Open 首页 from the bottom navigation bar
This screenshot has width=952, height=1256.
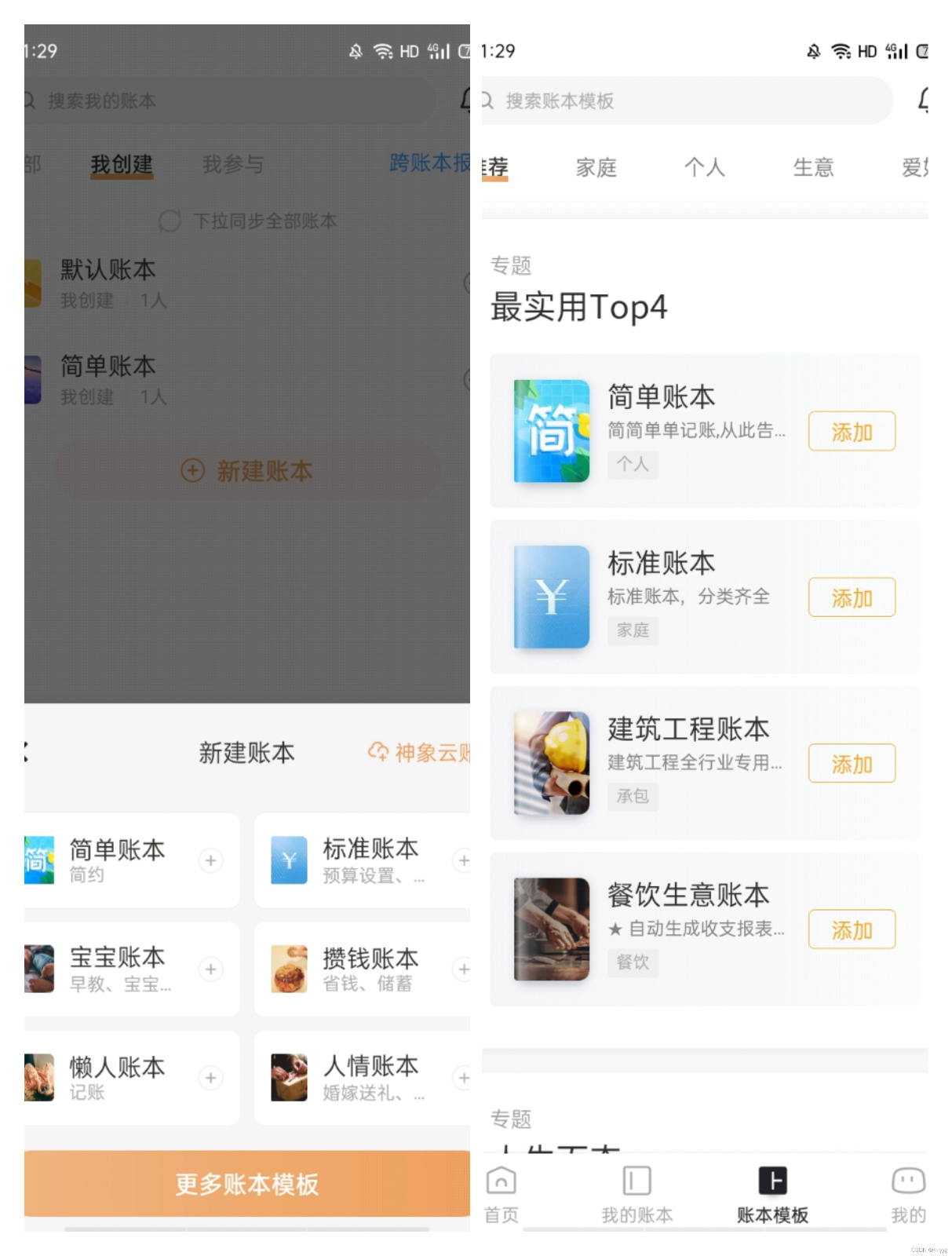click(502, 1193)
